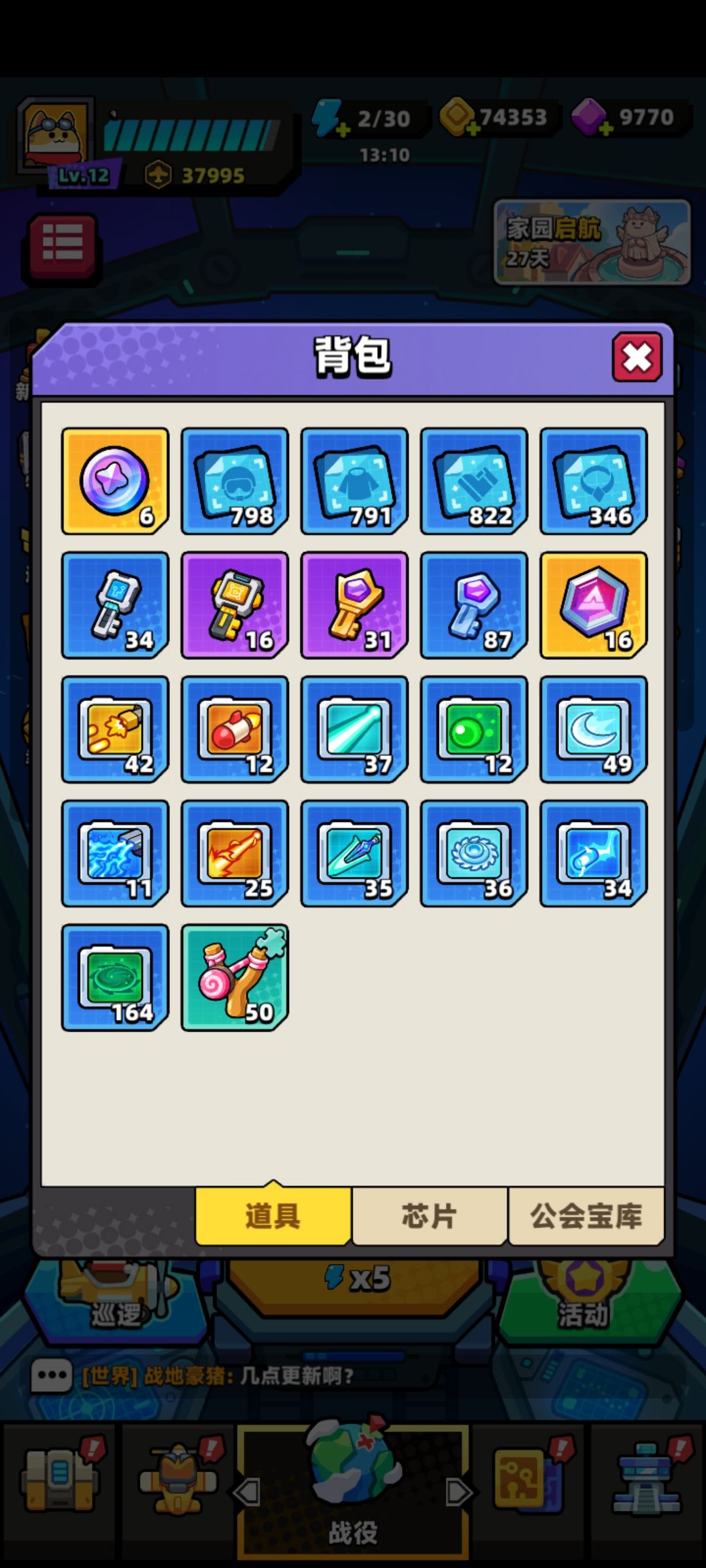Open the silver gem key with 87
This screenshot has width=706, height=1568.
(x=474, y=606)
